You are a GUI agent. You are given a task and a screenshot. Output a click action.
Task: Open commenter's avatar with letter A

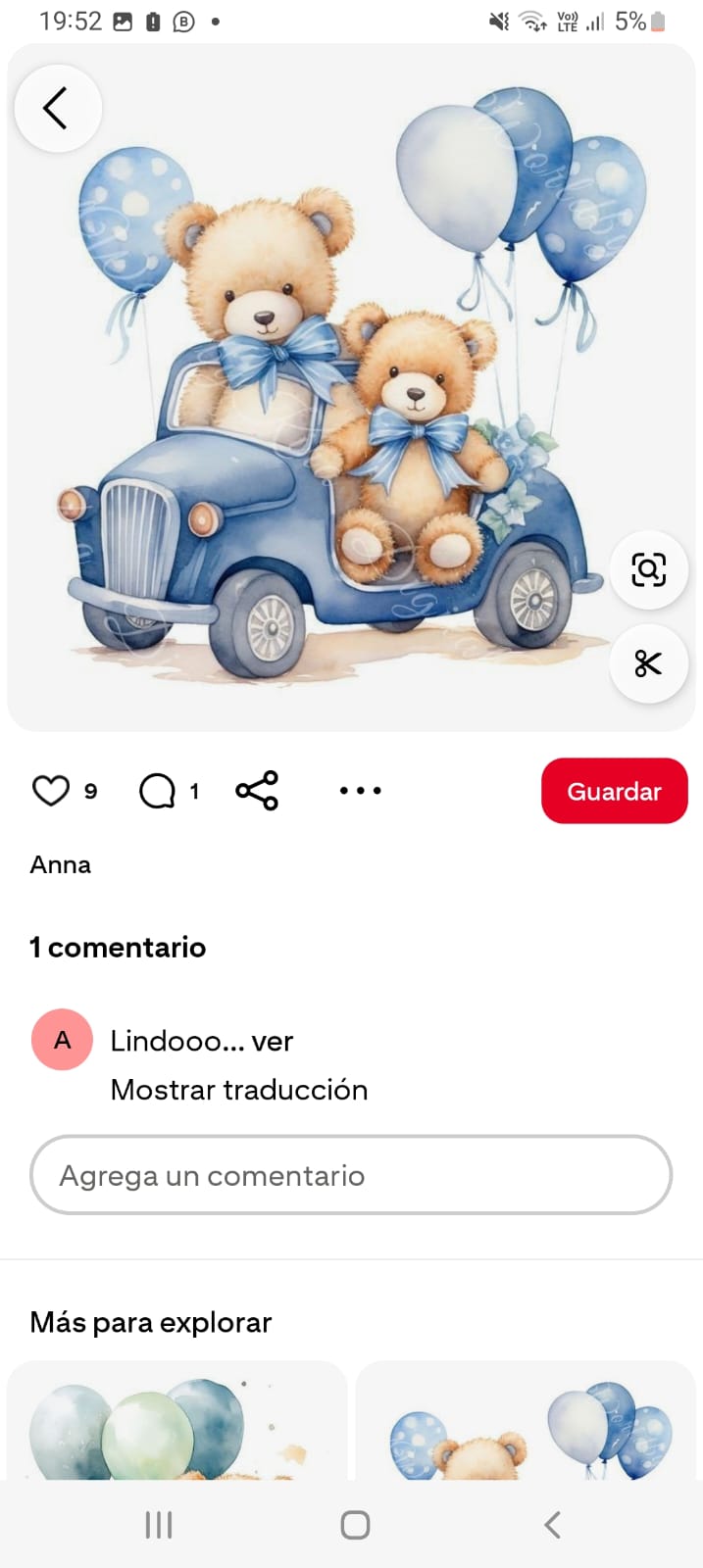(x=62, y=1039)
